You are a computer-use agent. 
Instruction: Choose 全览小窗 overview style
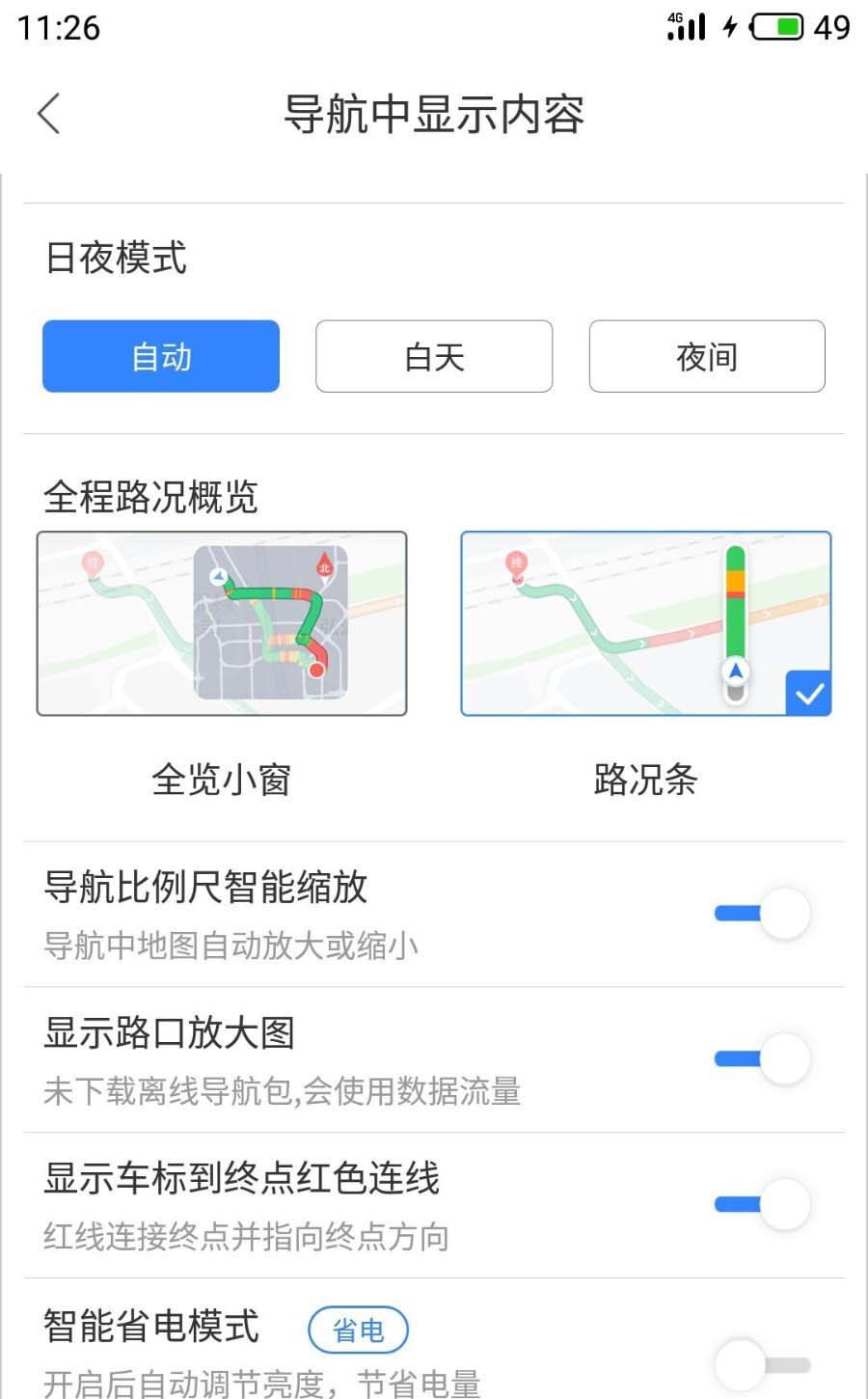pos(222,623)
